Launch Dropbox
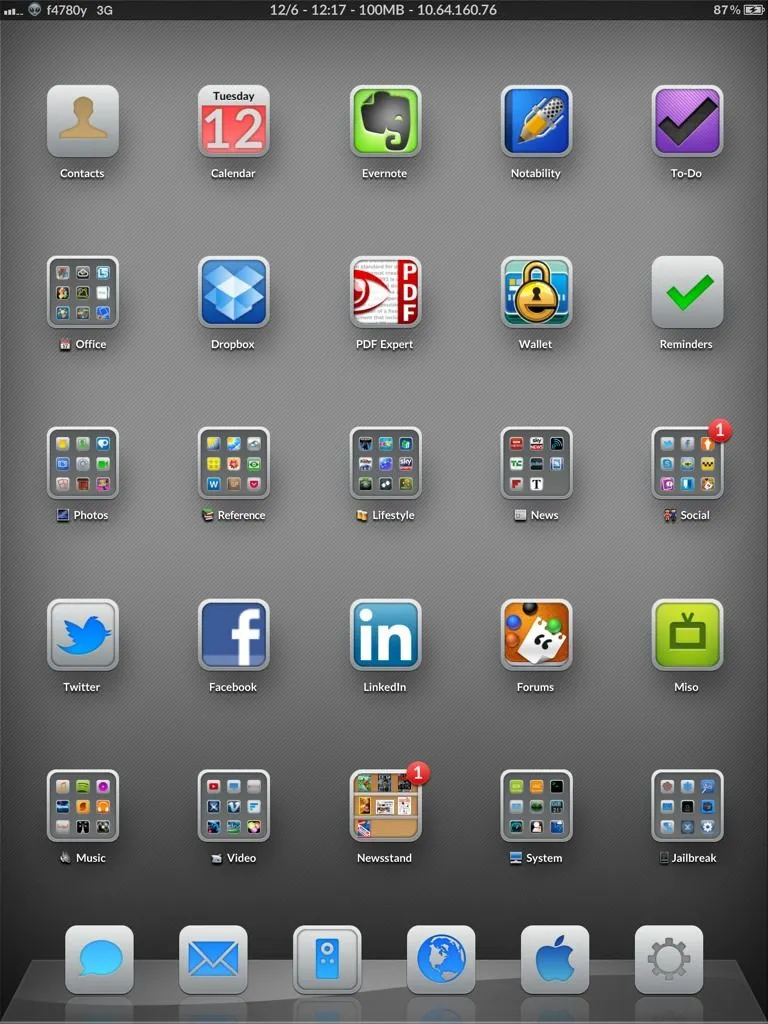Viewport: 768px width, 1024px height. click(233, 292)
